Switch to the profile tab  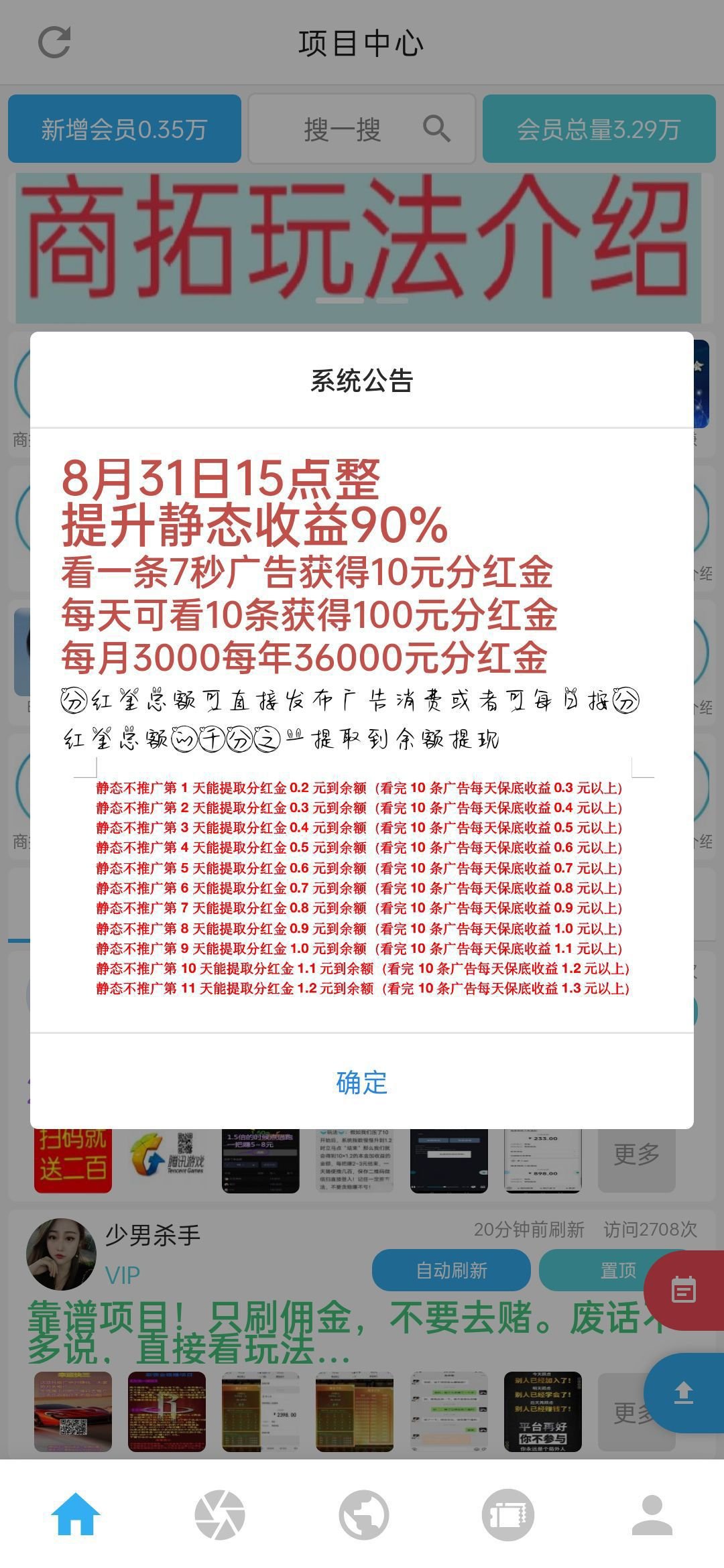point(652,1514)
